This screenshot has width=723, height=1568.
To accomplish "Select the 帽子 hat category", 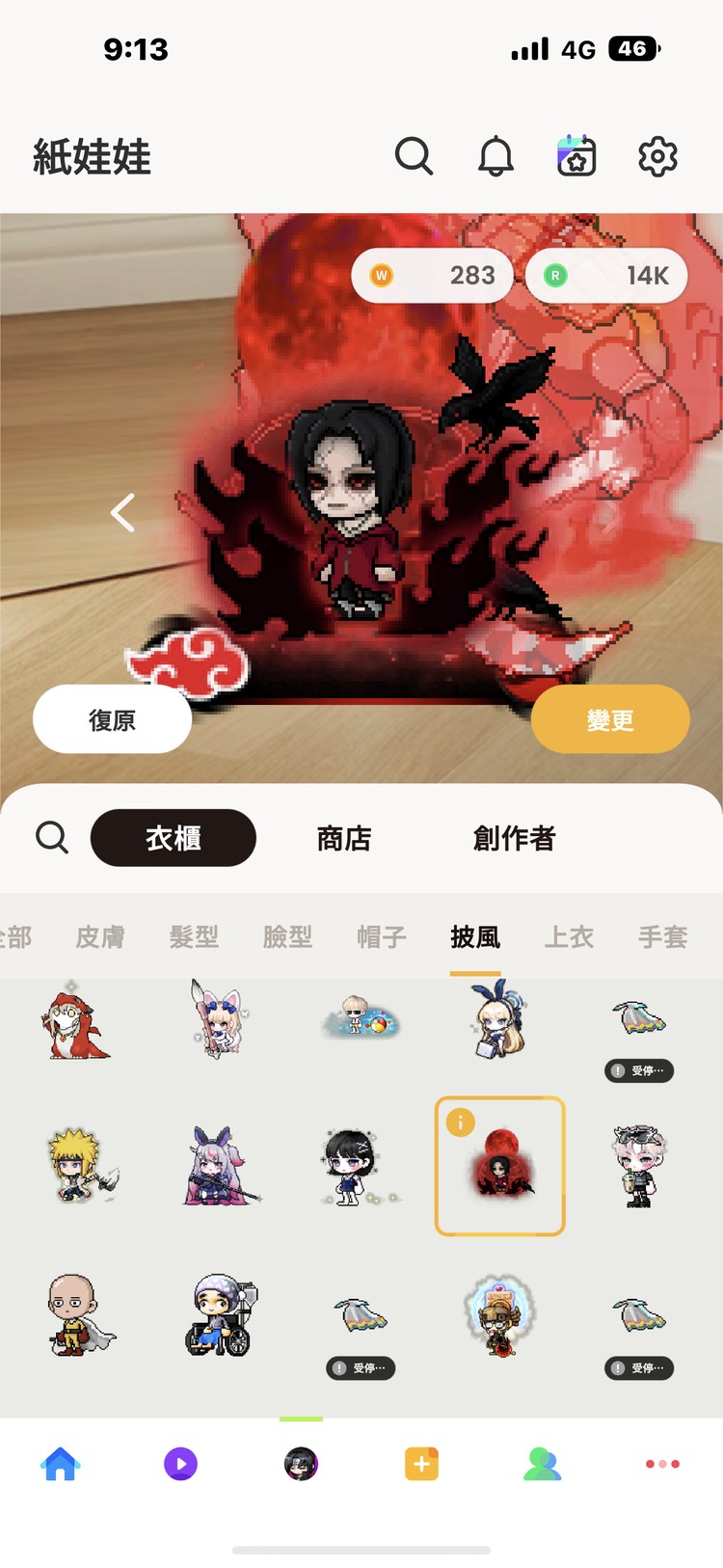I will click(382, 936).
